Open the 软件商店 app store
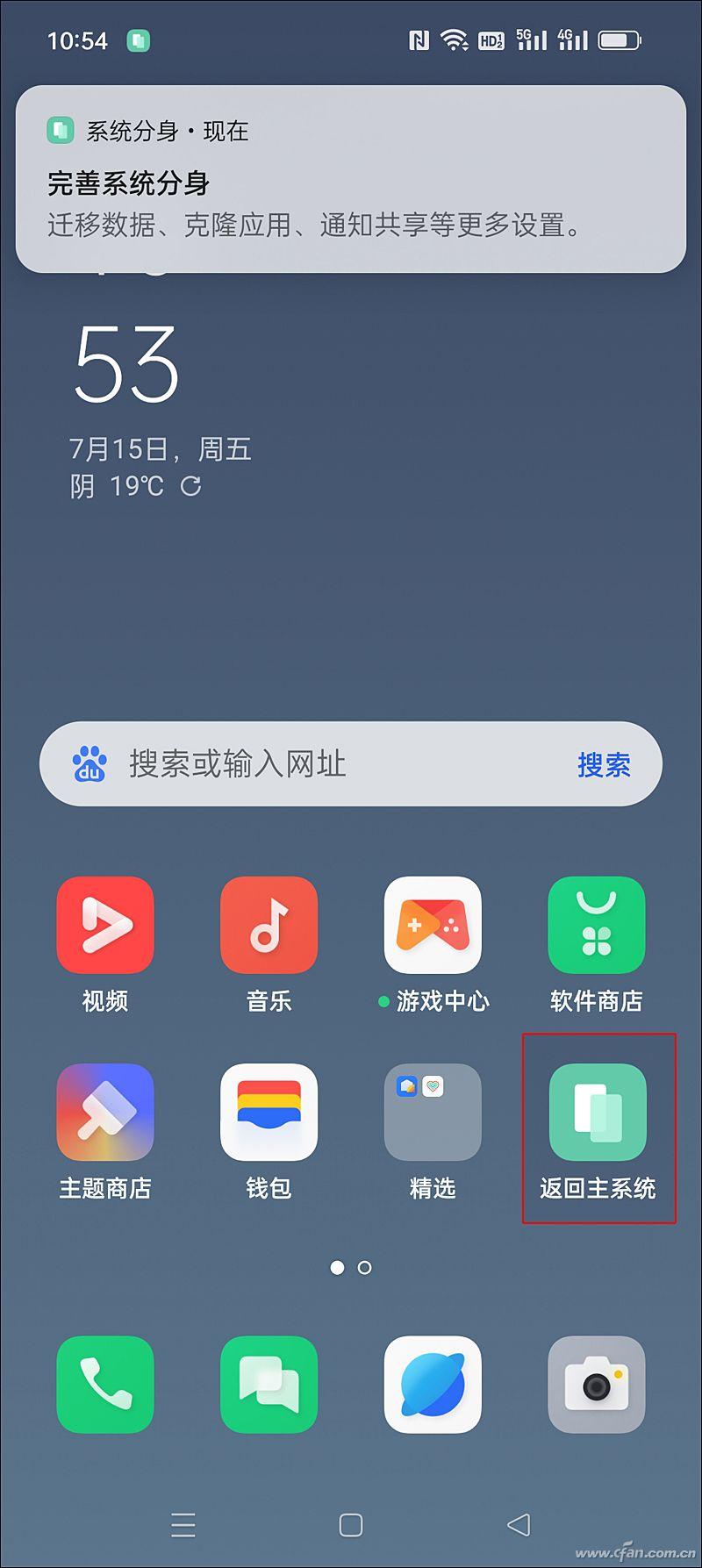The image size is (702, 1568). pyautogui.click(x=597, y=925)
